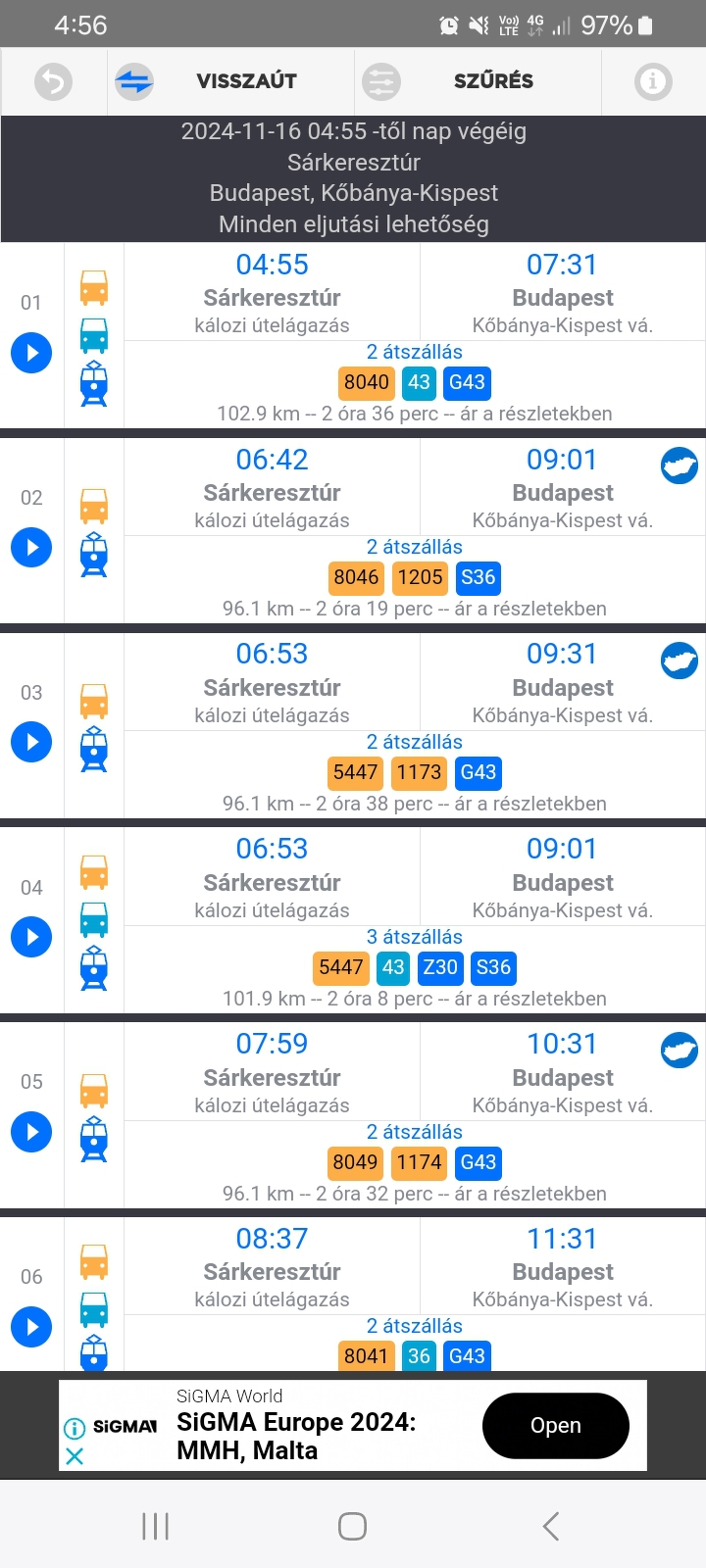Go back with the system navigation button
This screenshot has height=1568, width=706.
click(x=551, y=1526)
